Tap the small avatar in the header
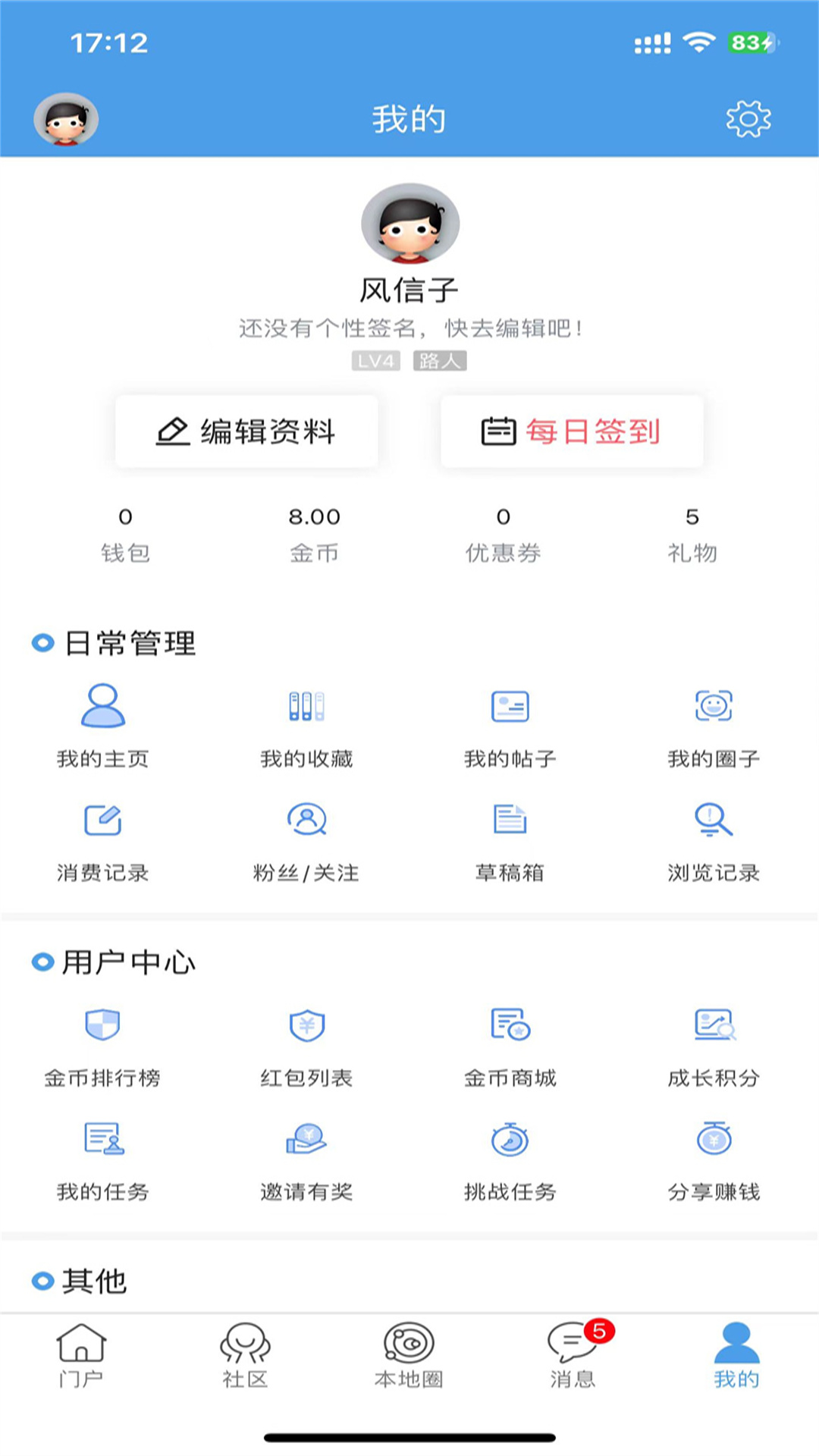 (x=66, y=119)
